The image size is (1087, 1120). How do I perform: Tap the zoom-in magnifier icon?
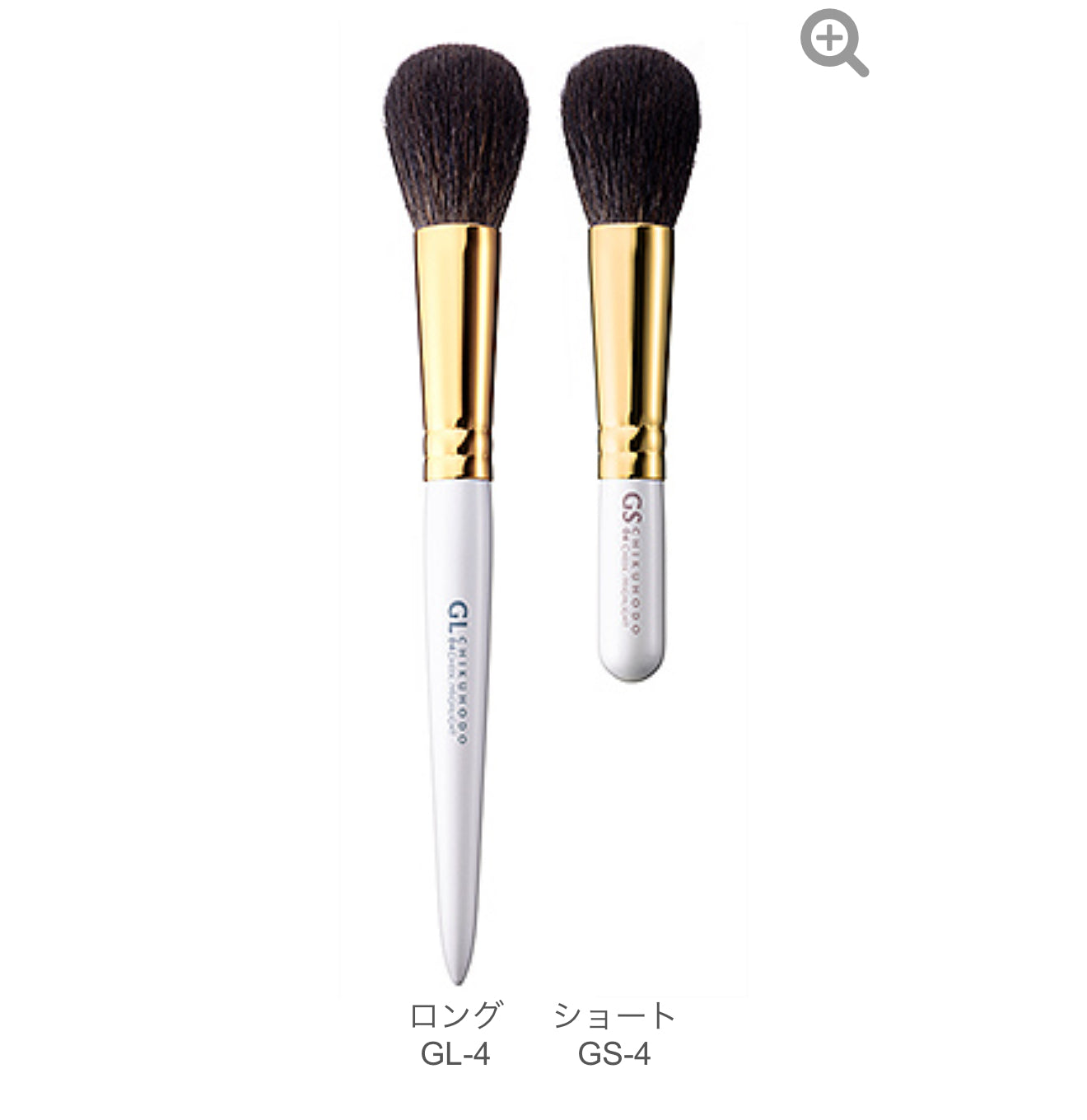[x=833, y=42]
